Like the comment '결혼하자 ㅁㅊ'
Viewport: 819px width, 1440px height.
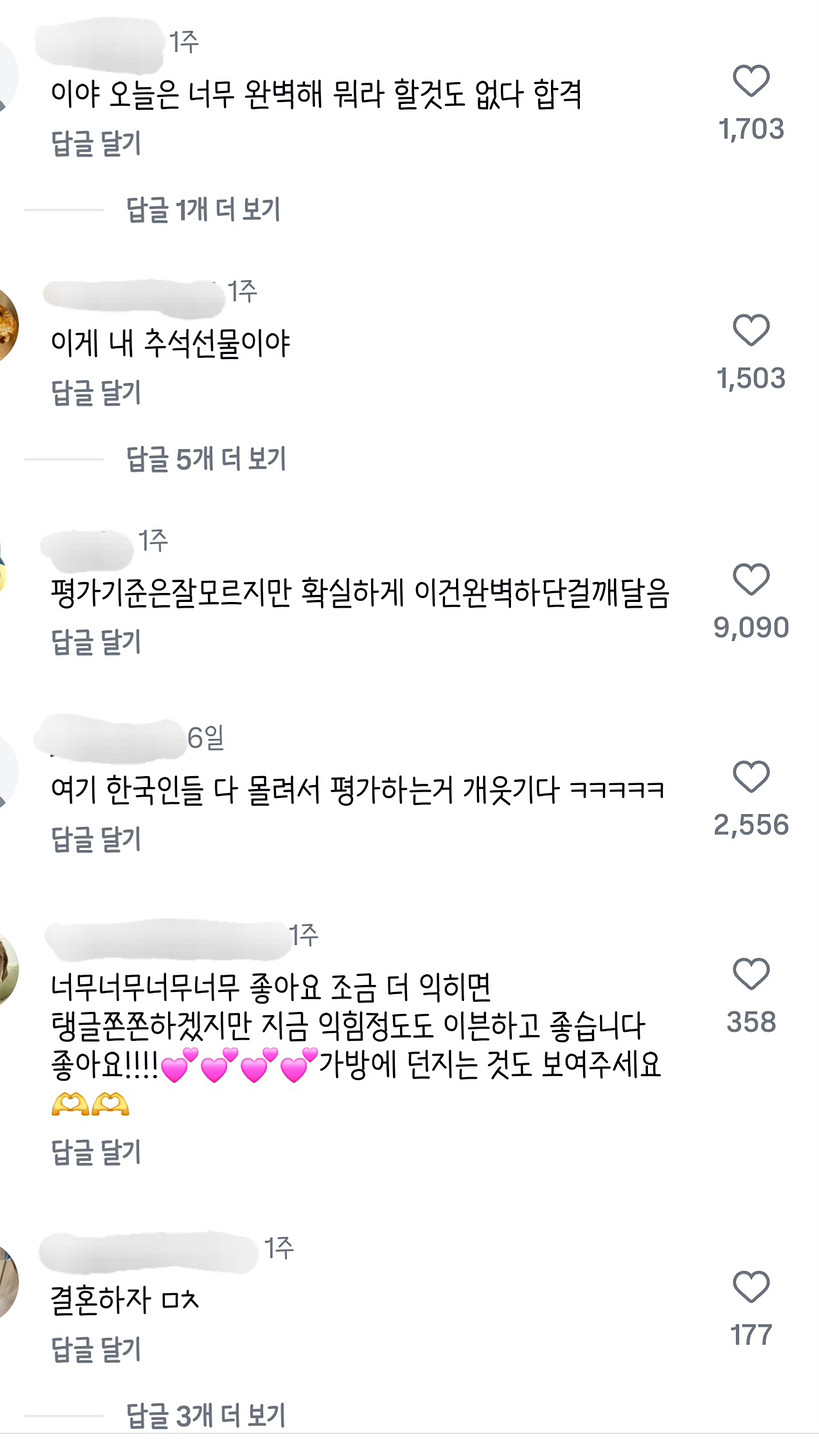tap(751, 1287)
